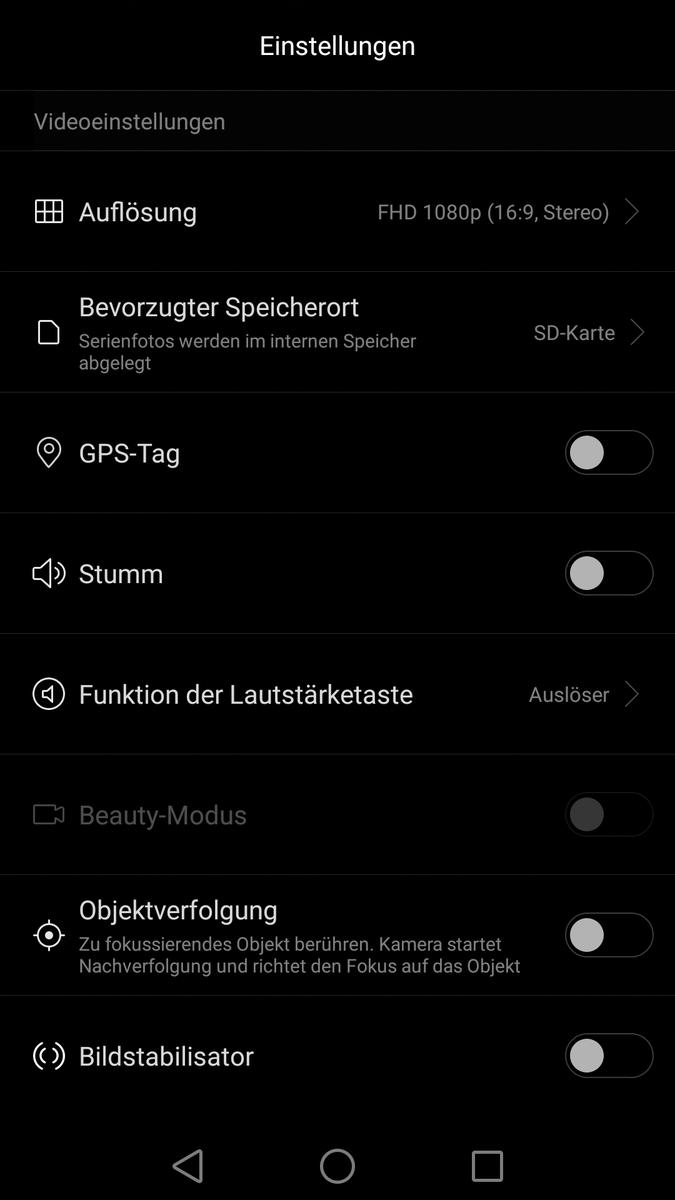Enable Objektverfolgung object tracking
This screenshot has width=675, height=1200.
pyautogui.click(x=608, y=936)
